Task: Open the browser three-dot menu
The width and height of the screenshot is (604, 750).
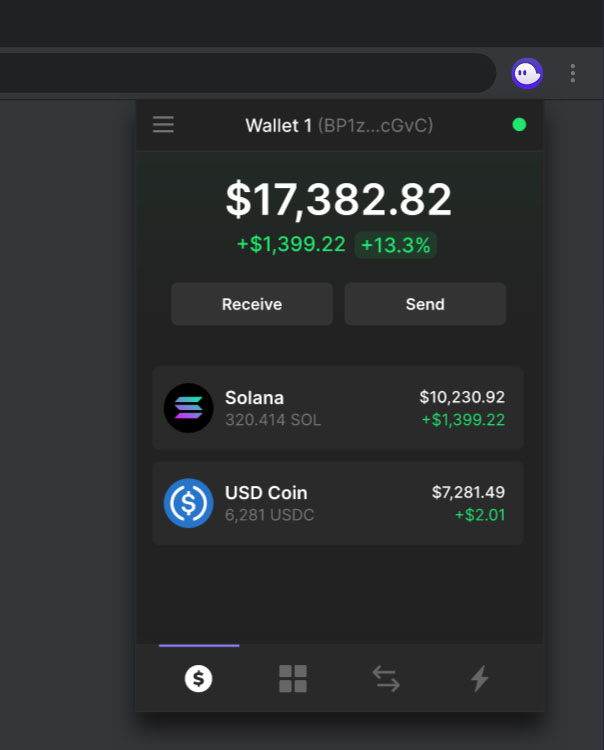Action: 573,73
